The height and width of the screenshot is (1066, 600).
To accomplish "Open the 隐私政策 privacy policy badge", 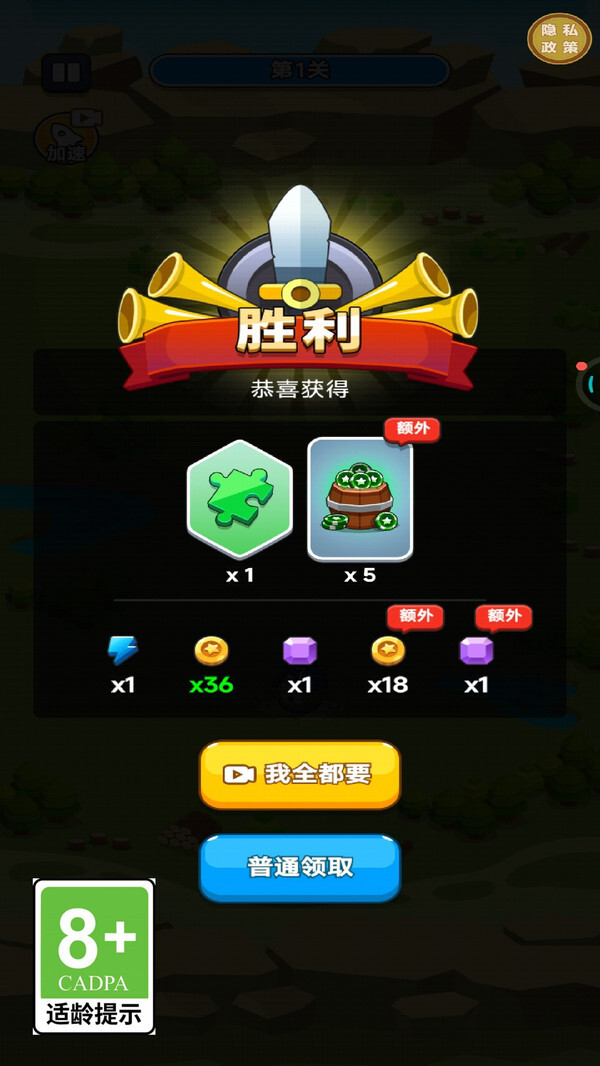I will [x=558, y=38].
